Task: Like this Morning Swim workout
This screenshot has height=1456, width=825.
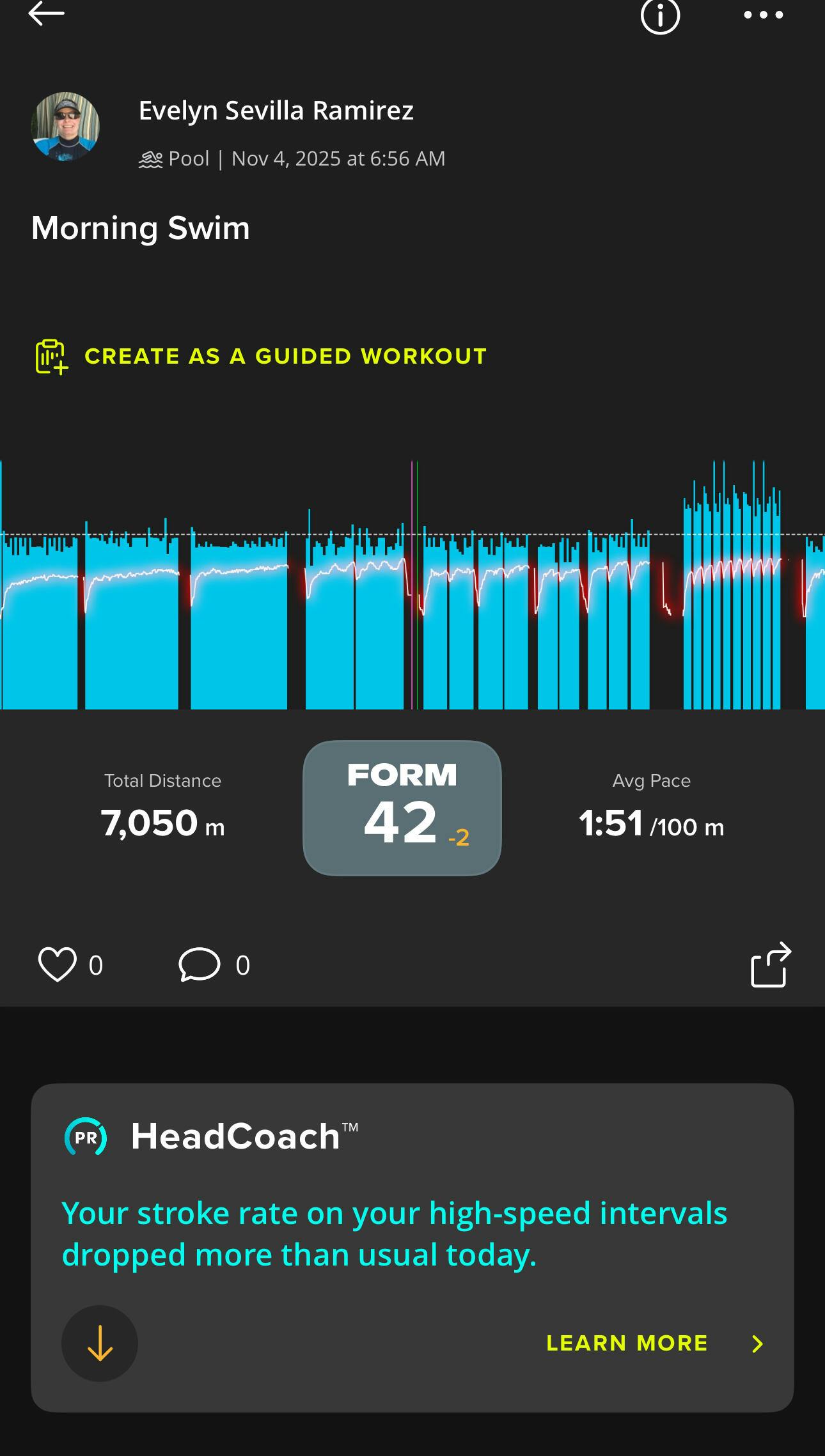Action: click(58, 964)
